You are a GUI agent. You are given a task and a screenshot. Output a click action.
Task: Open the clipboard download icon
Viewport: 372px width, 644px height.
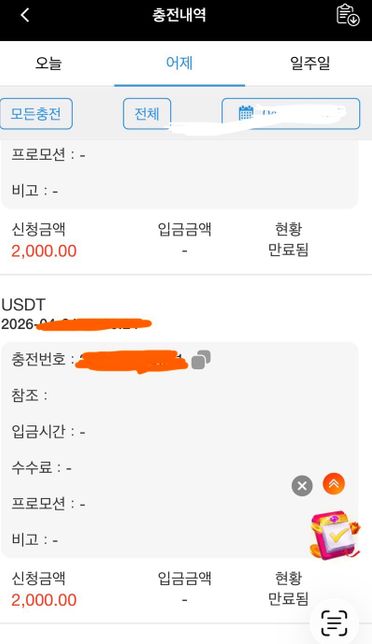coord(348,15)
